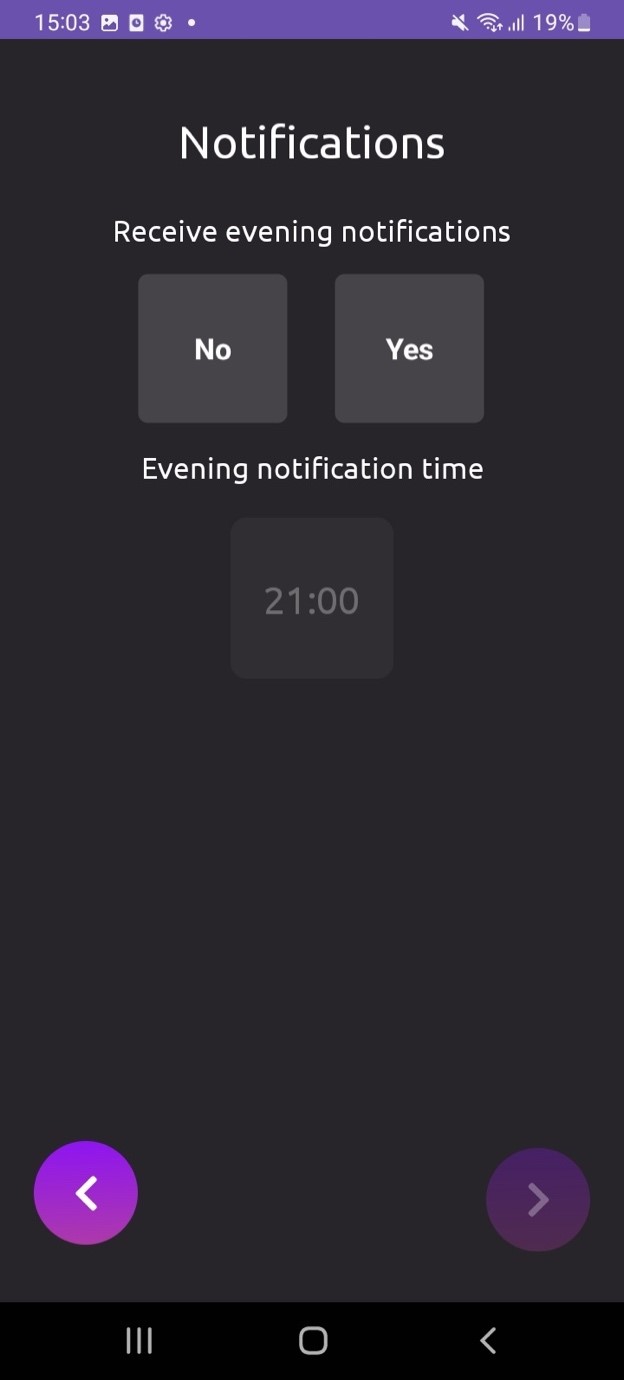Continue with the next arrow button
The image size is (624, 1380).
coord(537,1199)
